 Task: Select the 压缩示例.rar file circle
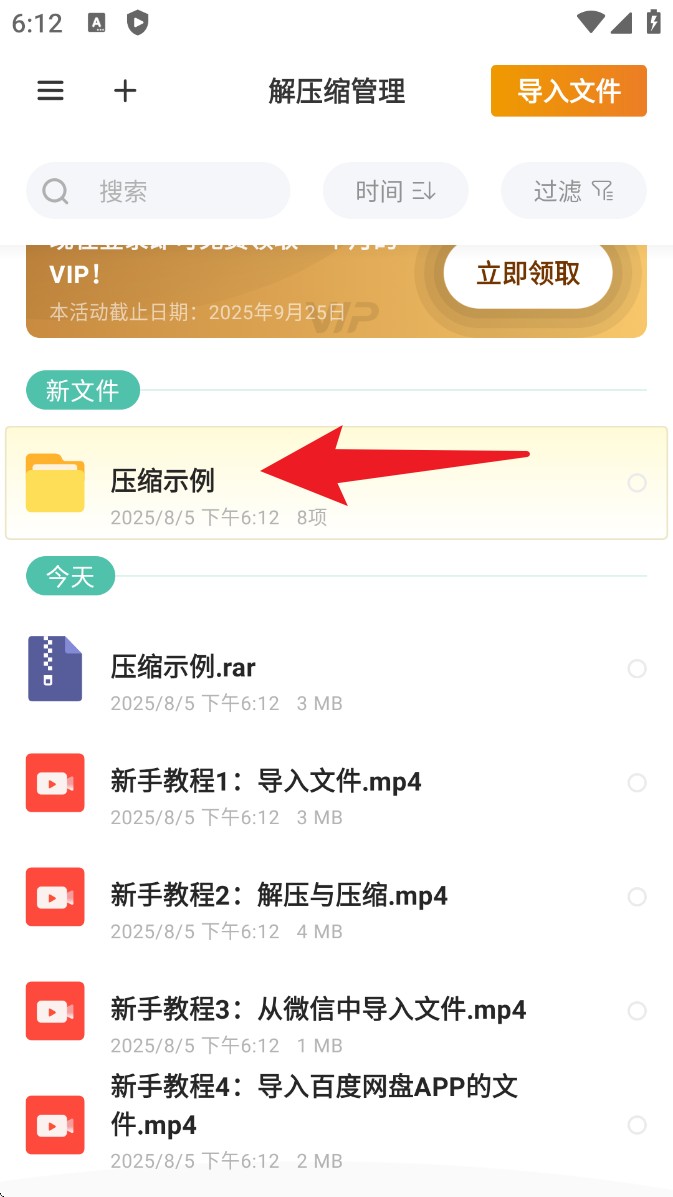(x=637, y=668)
